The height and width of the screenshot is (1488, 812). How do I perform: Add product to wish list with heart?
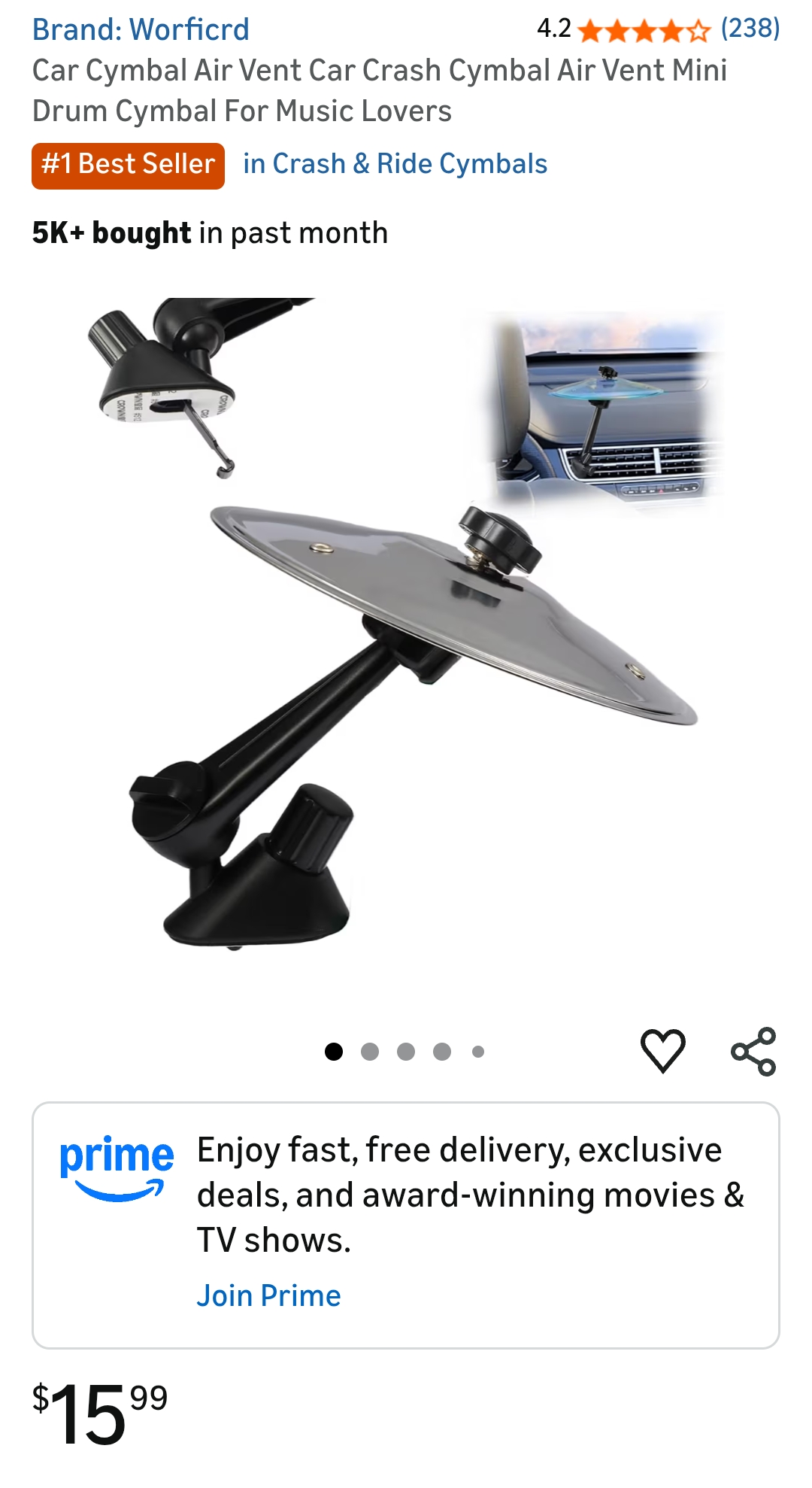point(662,1050)
